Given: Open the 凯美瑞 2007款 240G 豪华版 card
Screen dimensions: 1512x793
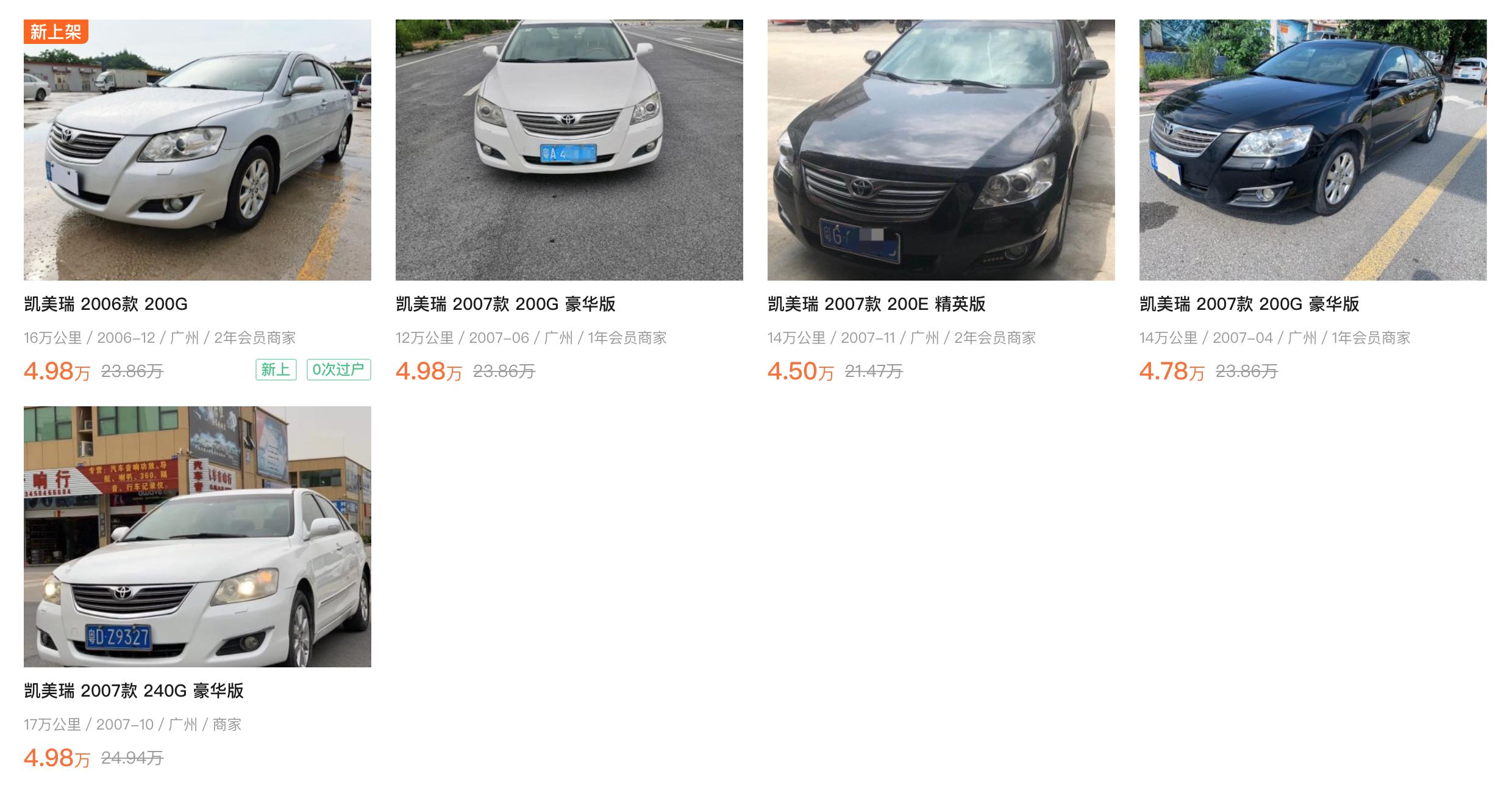Looking at the screenshot, I should coord(134,691).
